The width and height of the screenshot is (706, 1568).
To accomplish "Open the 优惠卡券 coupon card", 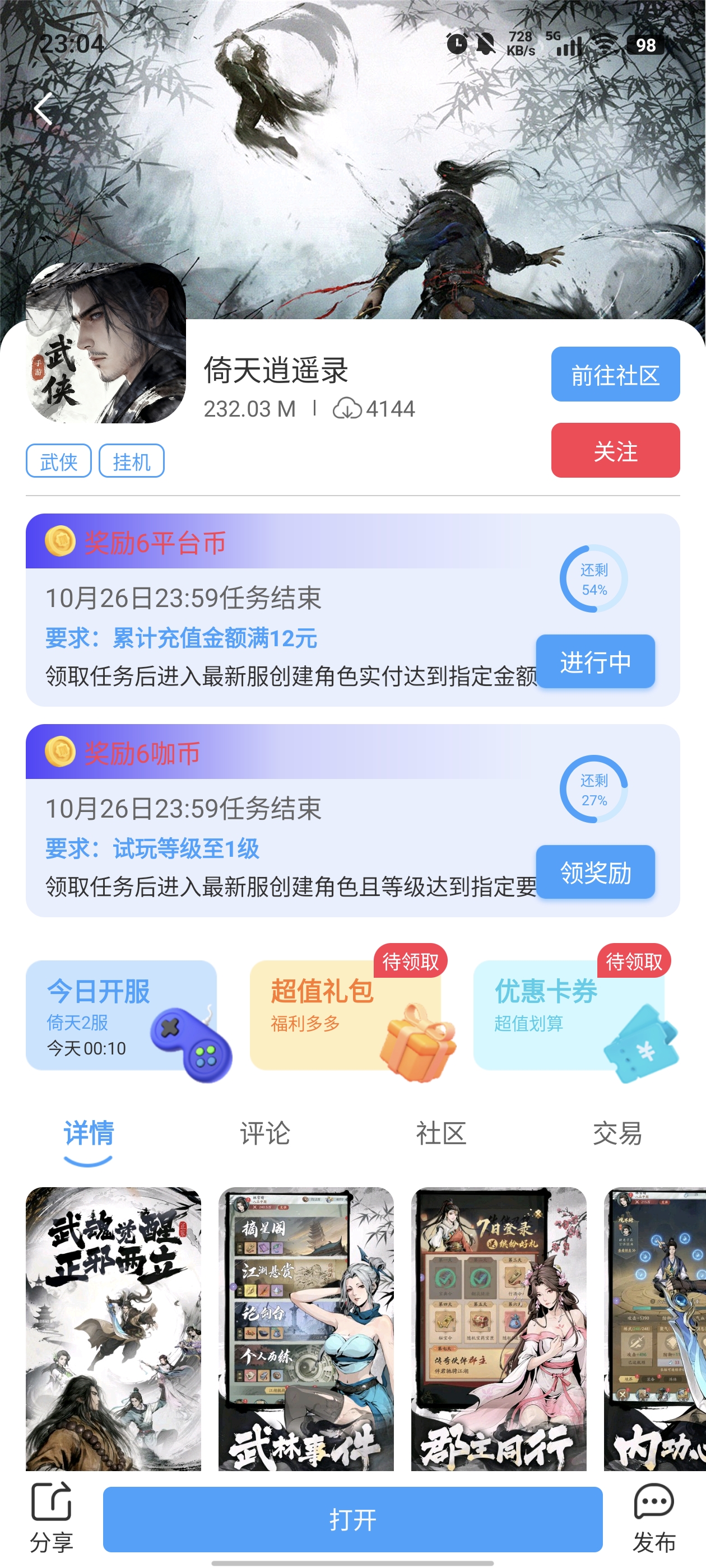I will (569, 1015).
